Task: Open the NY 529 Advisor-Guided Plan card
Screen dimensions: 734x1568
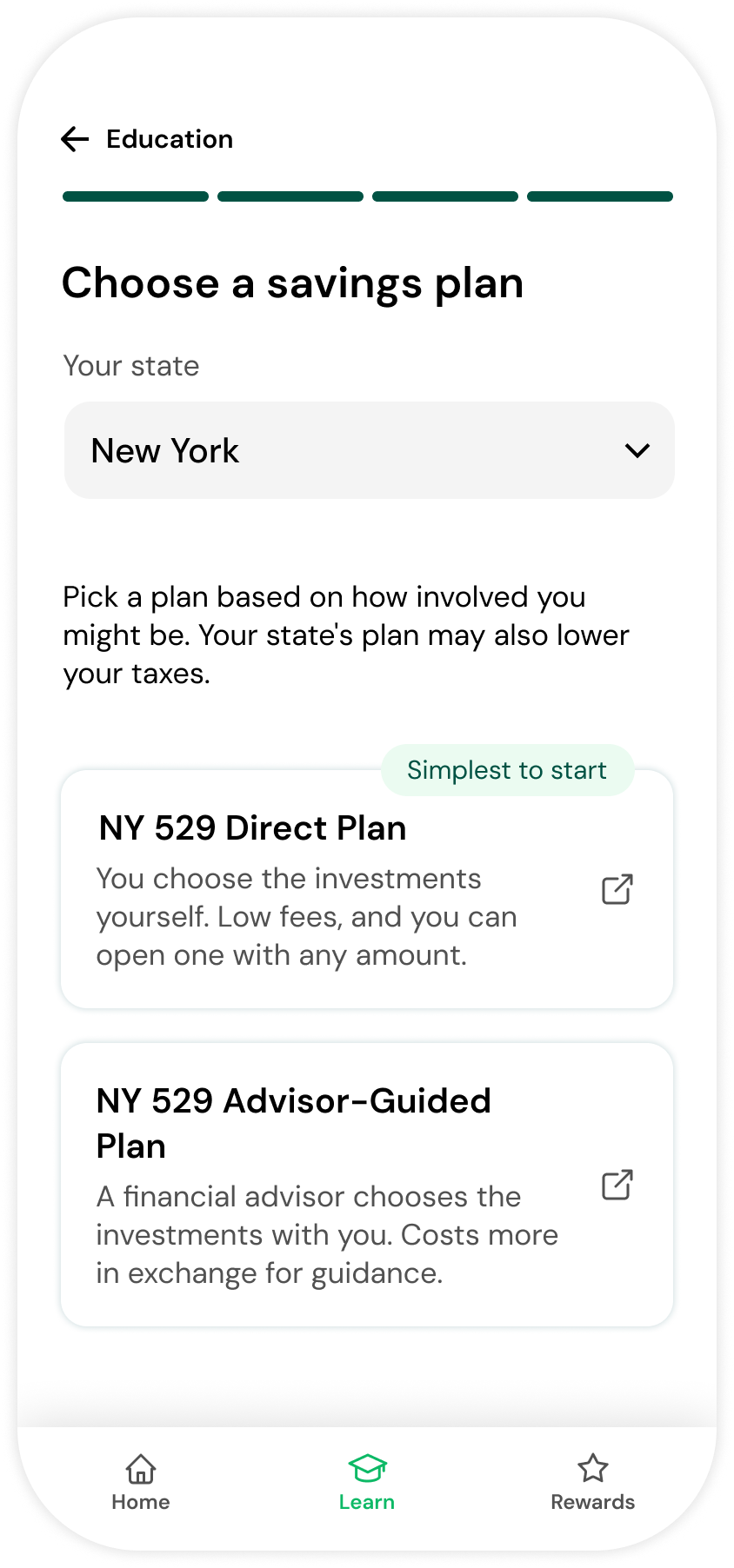Action: pyautogui.click(x=367, y=1185)
